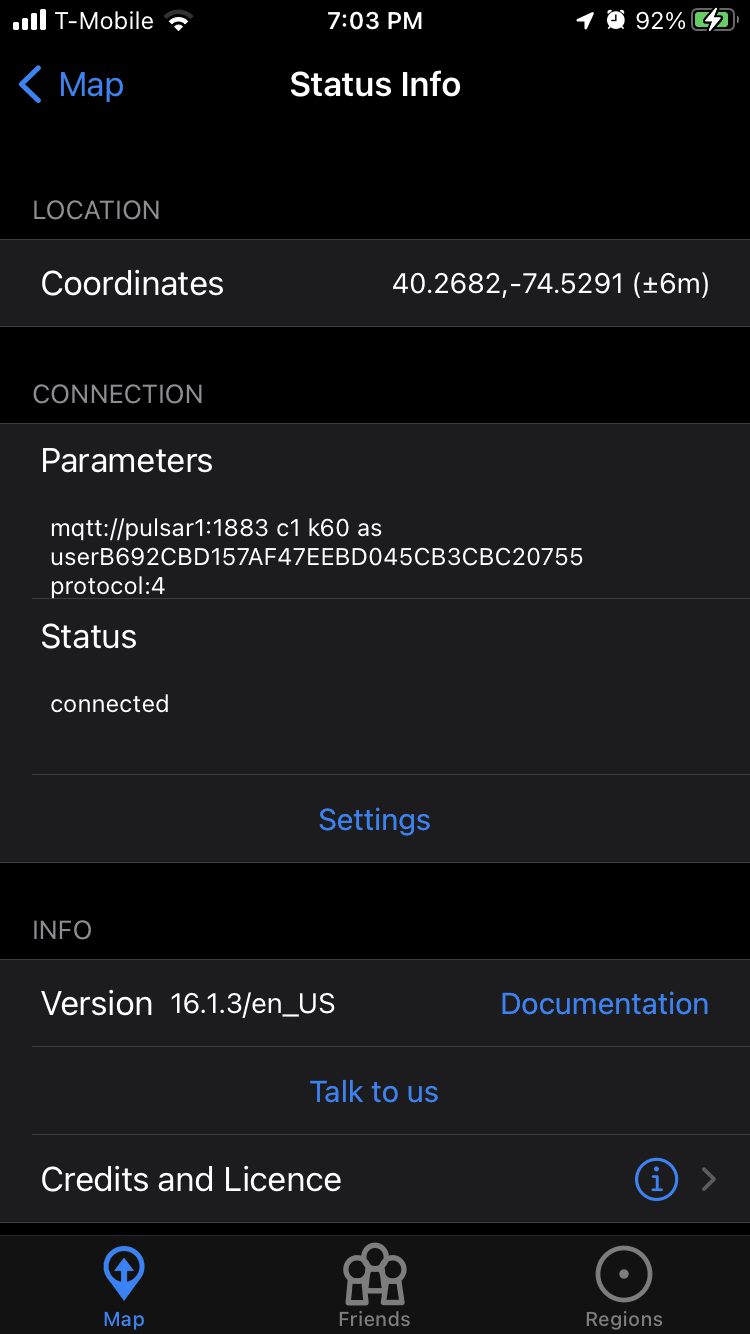750x1334 pixels.
Task: Tap Talk to us
Action: click(374, 1092)
